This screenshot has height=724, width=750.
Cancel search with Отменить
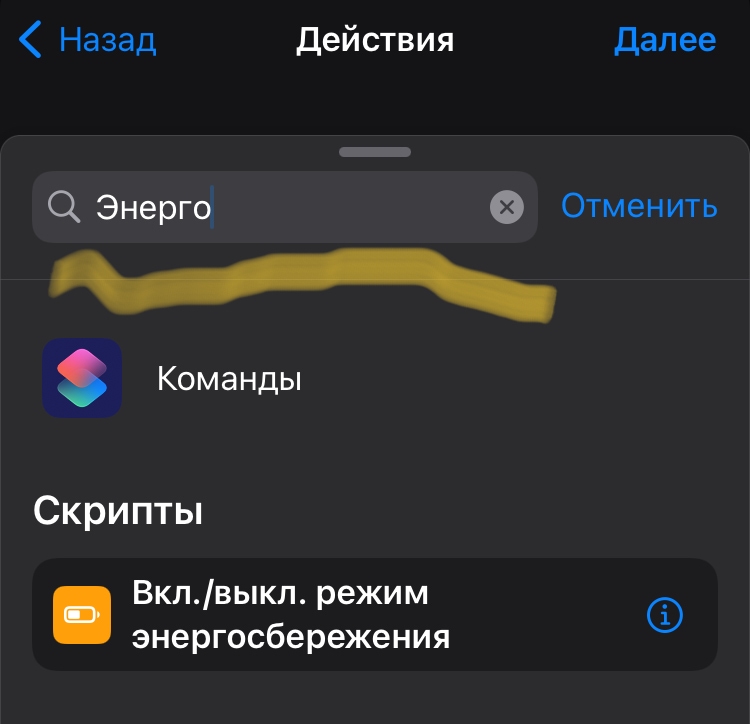(639, 206)
